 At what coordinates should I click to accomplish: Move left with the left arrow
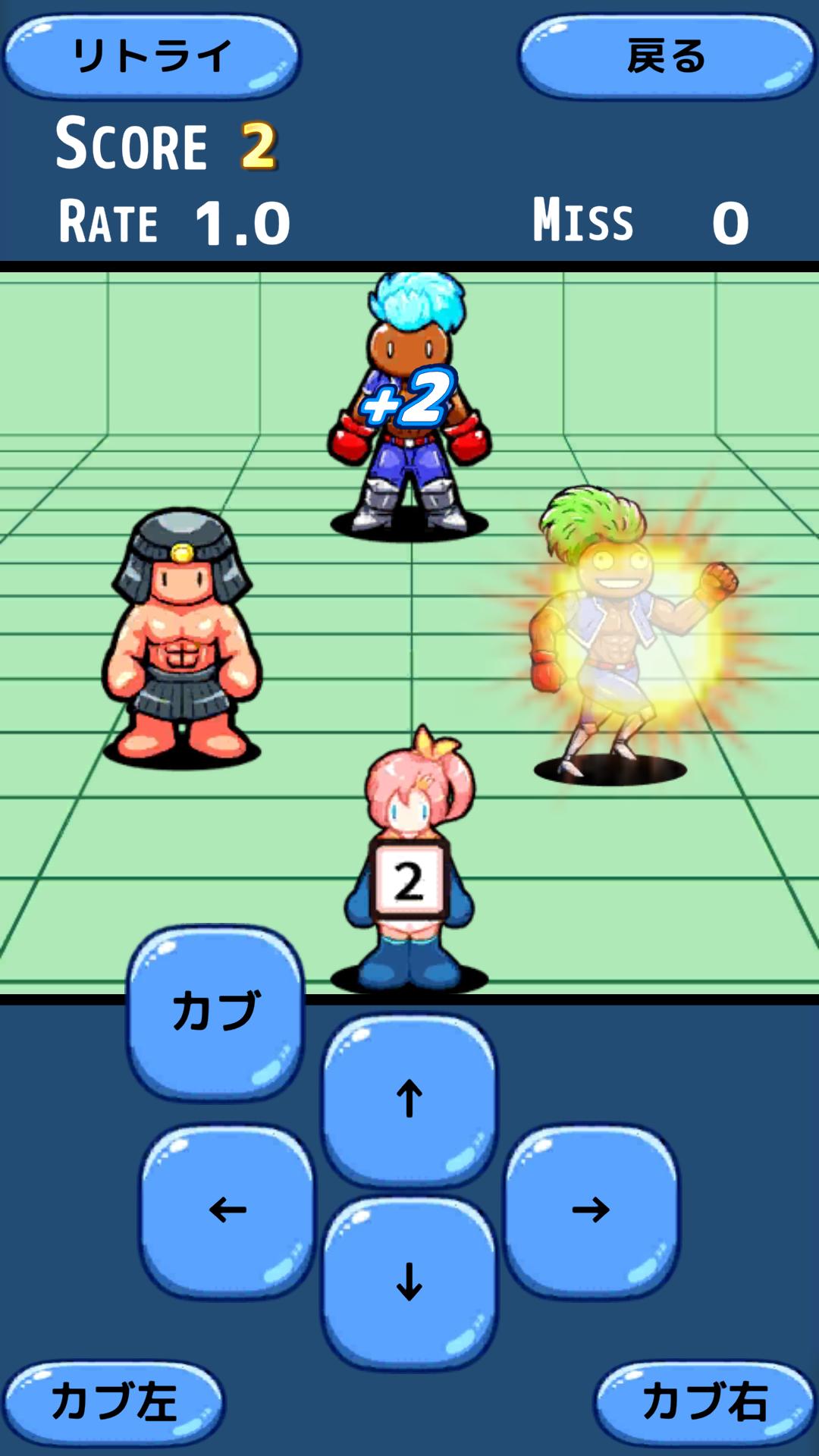pos(227,1210)
